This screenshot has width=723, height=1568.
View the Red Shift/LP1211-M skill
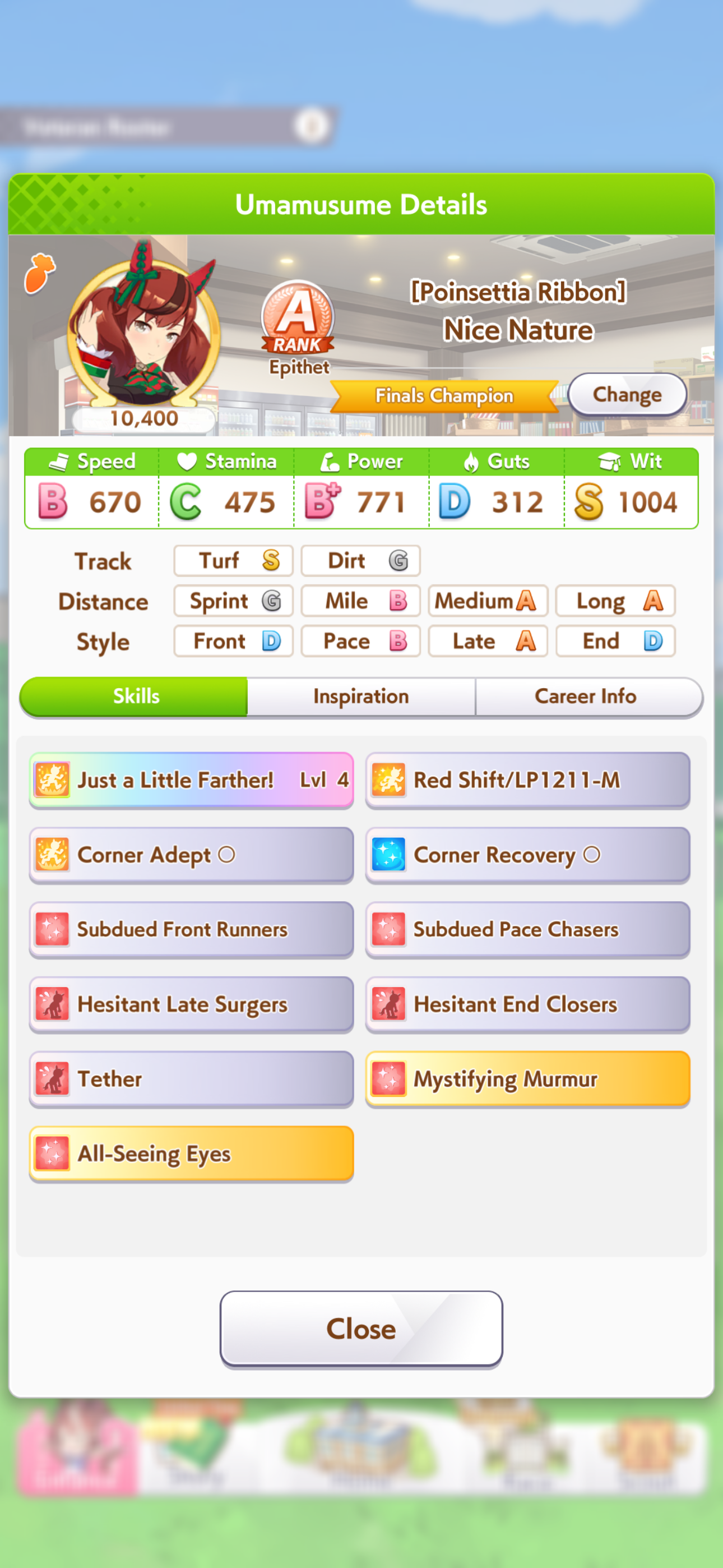pos(527,780)
